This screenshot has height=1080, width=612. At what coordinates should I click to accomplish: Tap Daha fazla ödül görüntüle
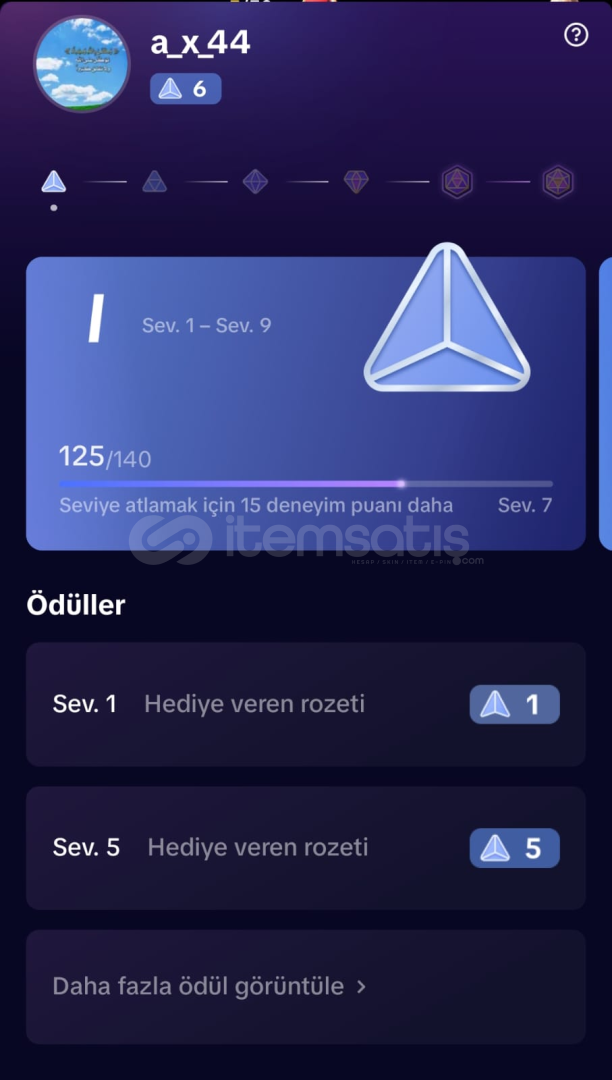pyautogui.click(x=306, y=987)
